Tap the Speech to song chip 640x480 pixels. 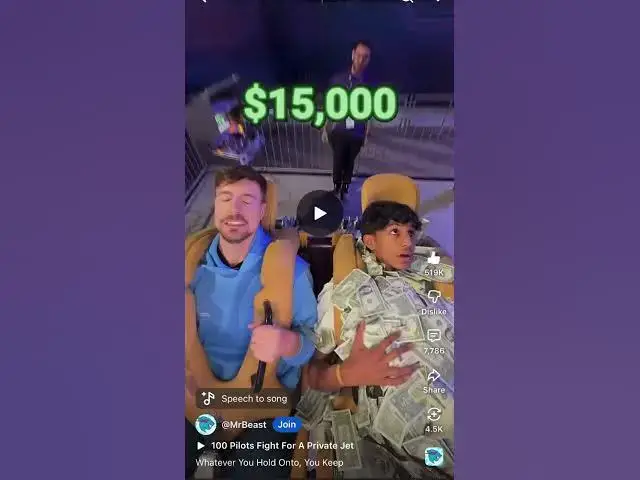[x=244, y=398]
